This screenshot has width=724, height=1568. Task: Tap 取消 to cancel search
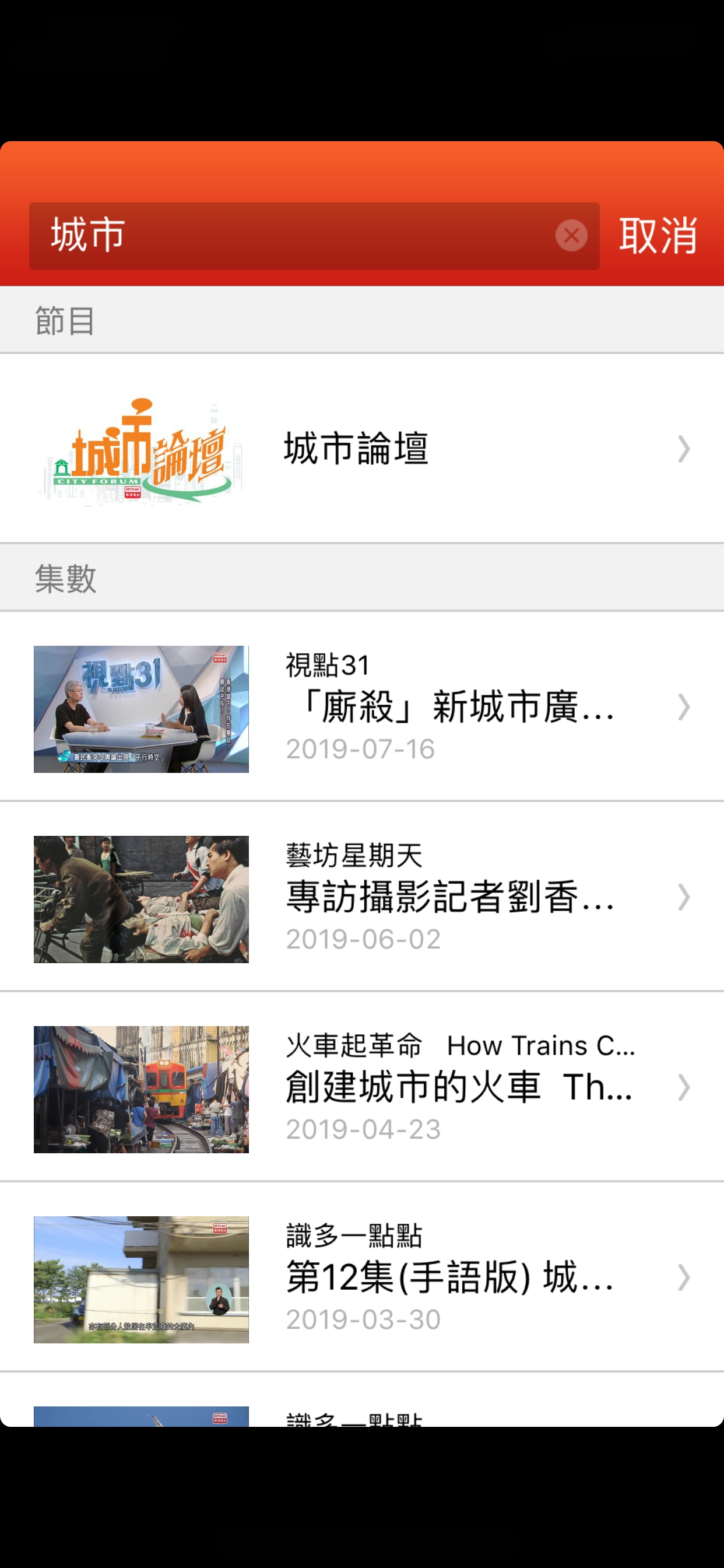click(658, 236)
